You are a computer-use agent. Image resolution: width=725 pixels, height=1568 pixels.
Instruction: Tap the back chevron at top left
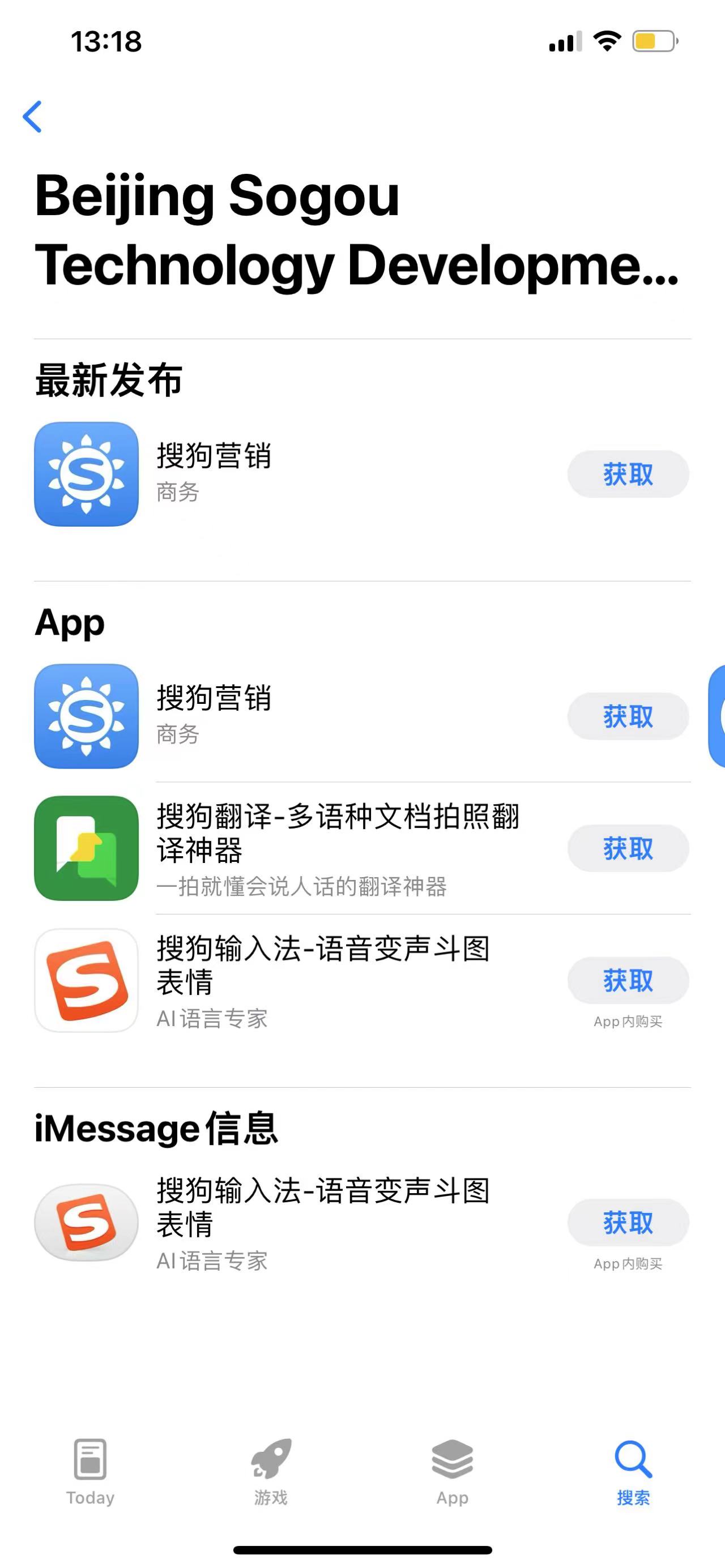click(x=33, y=117)
